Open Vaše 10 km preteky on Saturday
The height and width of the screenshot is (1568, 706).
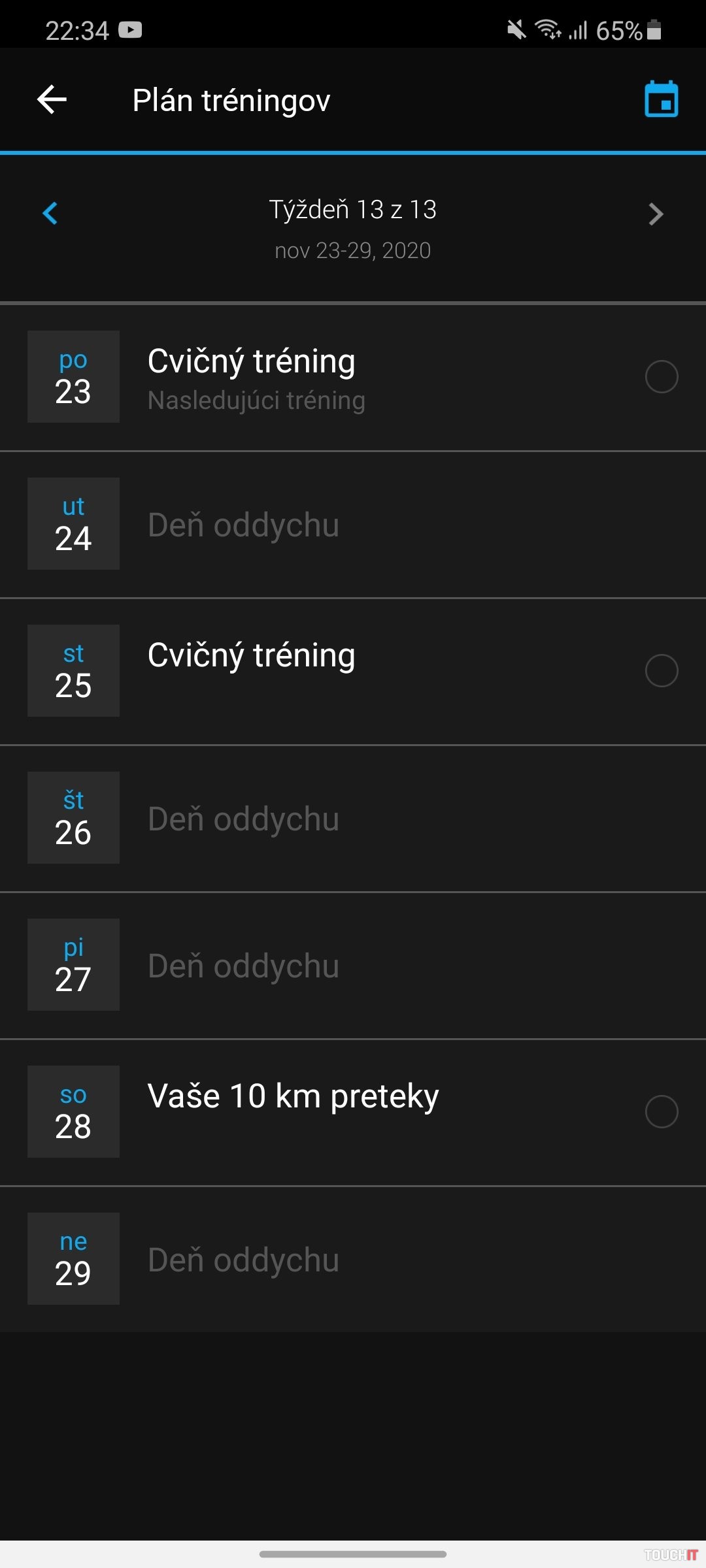(x=293, y=1097)
